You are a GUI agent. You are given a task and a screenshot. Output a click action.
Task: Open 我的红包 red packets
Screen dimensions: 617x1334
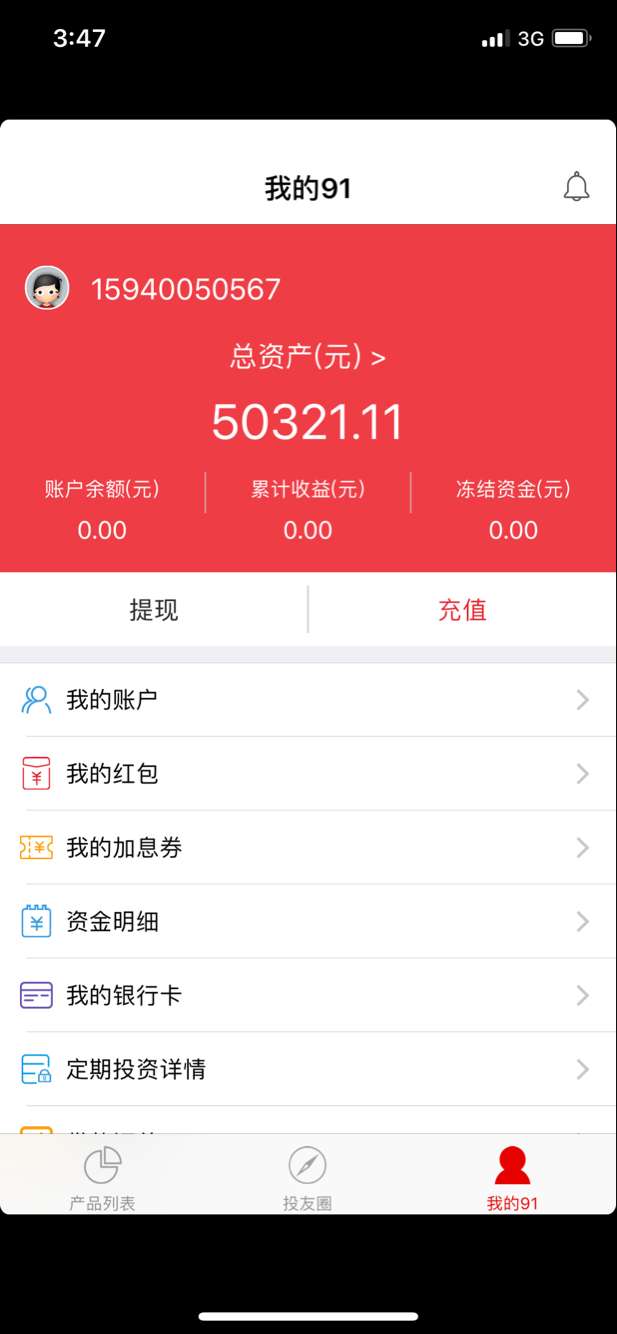point(308,774)
